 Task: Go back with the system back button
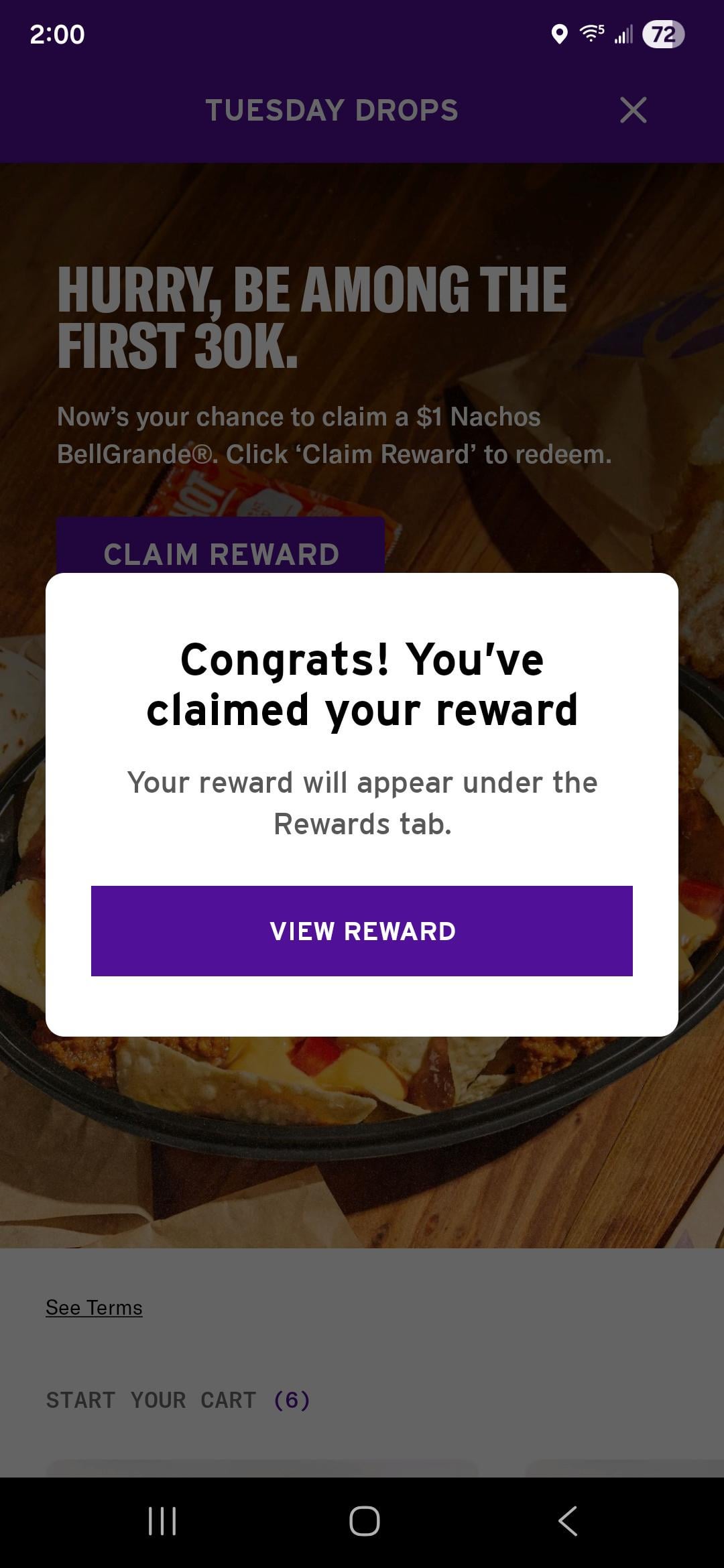coord(568,1520)
